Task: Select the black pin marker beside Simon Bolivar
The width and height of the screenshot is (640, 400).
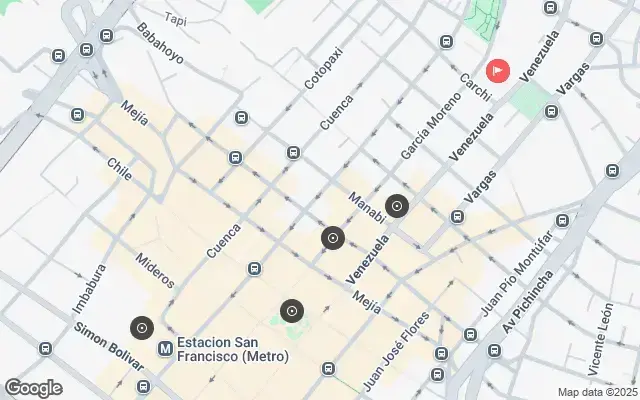Action: coord(142,327)
